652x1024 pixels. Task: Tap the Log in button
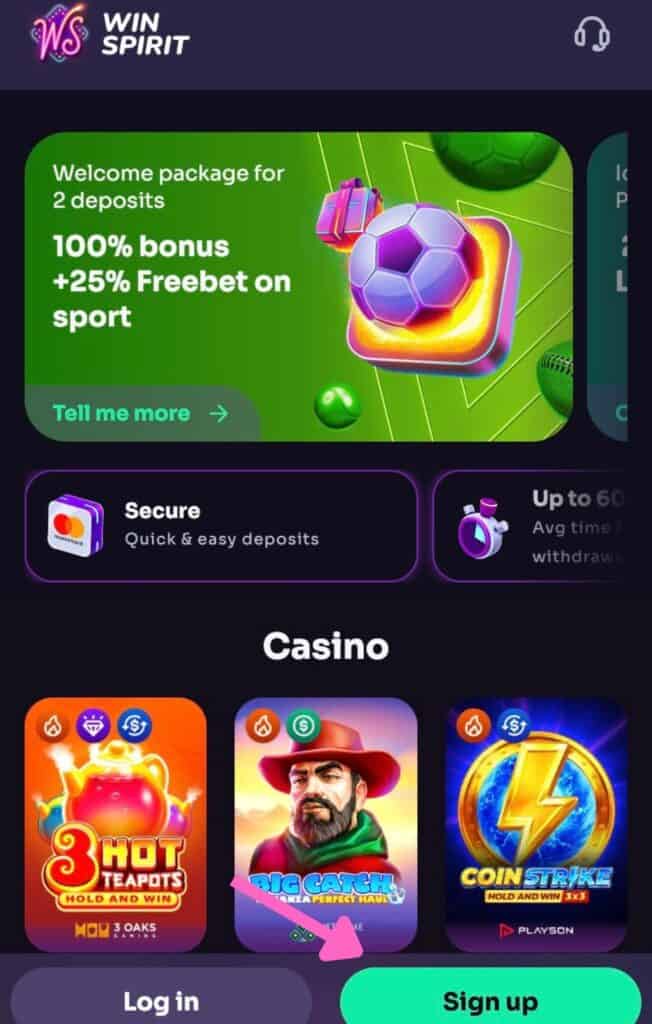[161, 1000]
